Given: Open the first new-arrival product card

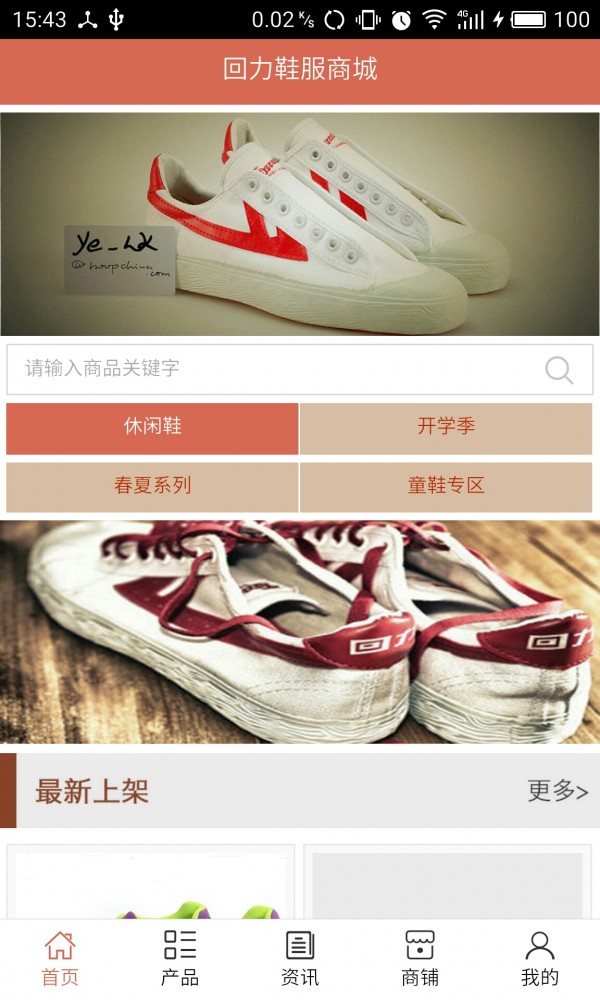Looking at the screenshot, I should click(151, 885).
